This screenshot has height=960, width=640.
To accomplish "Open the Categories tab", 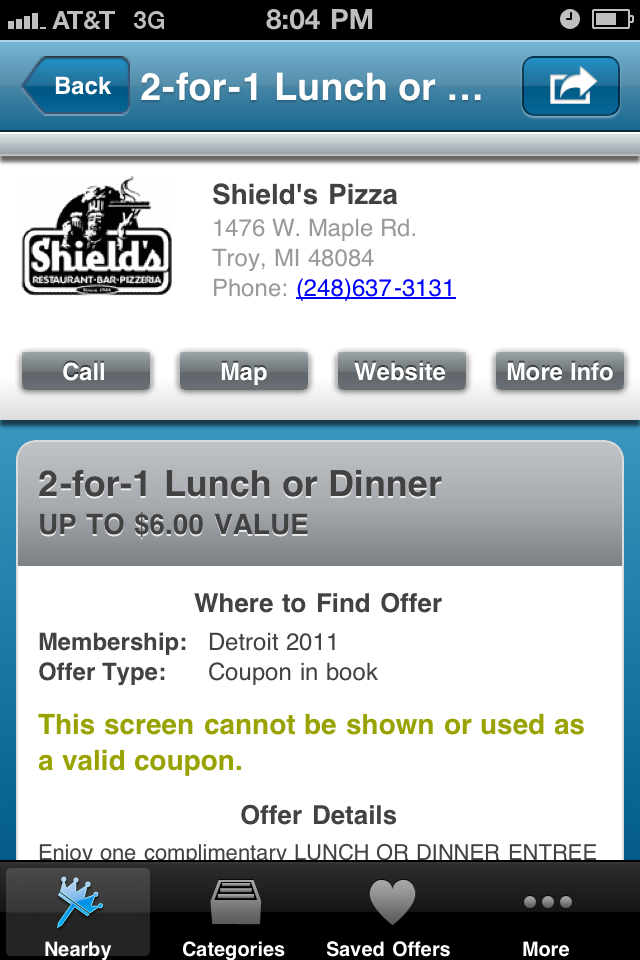I will pyautogui.click(x=234, y=914).
